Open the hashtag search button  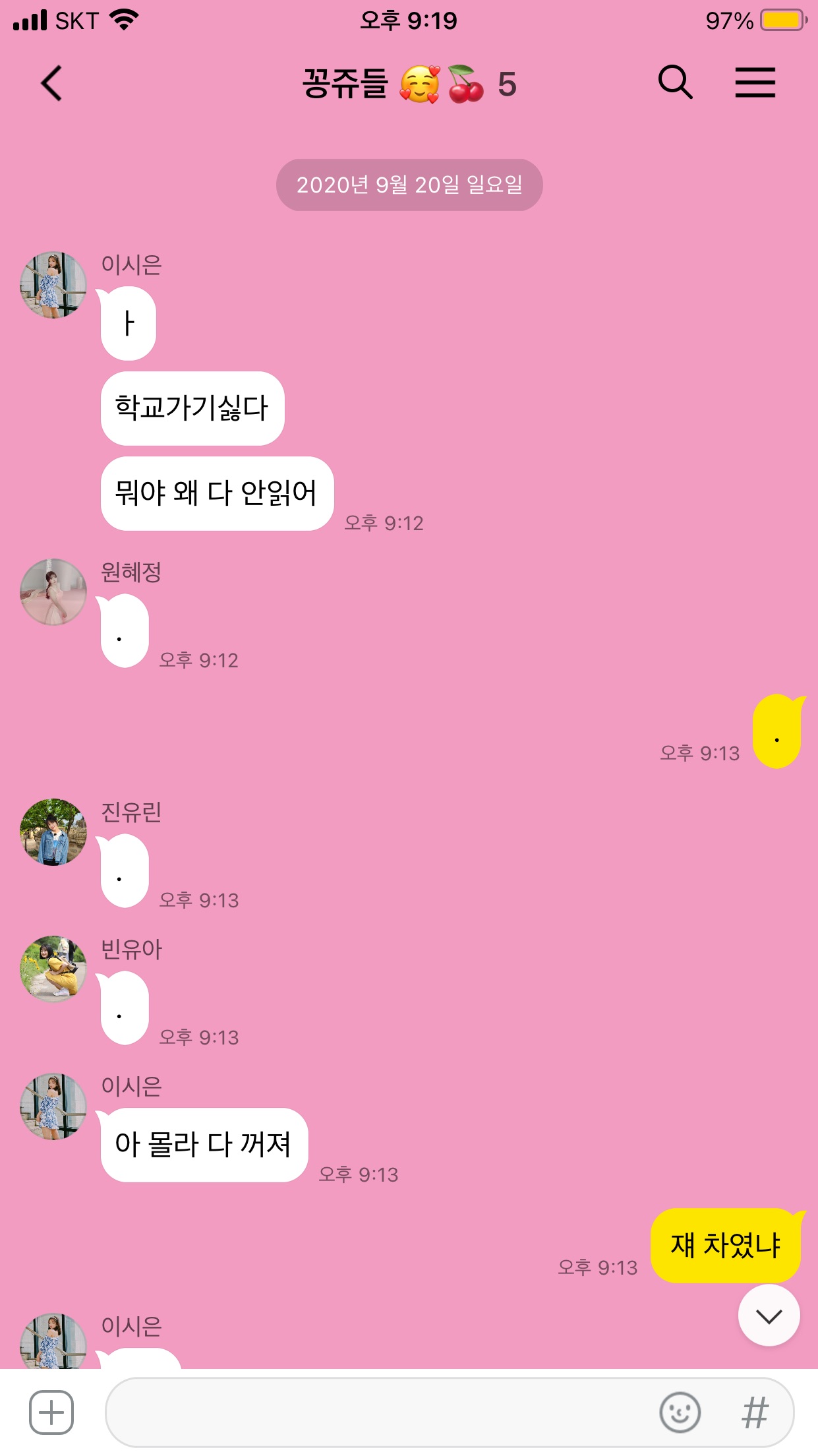755,1412
